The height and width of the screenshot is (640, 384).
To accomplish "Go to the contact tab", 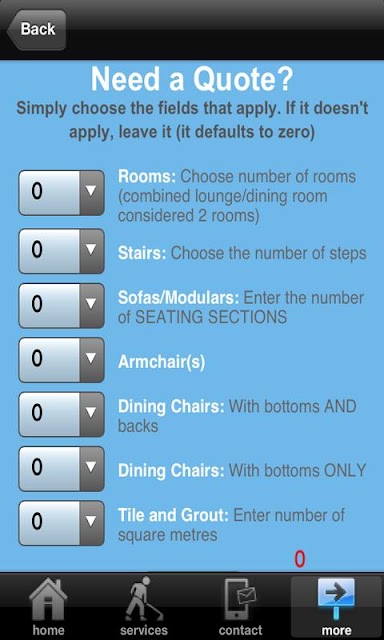I will 240,607.
